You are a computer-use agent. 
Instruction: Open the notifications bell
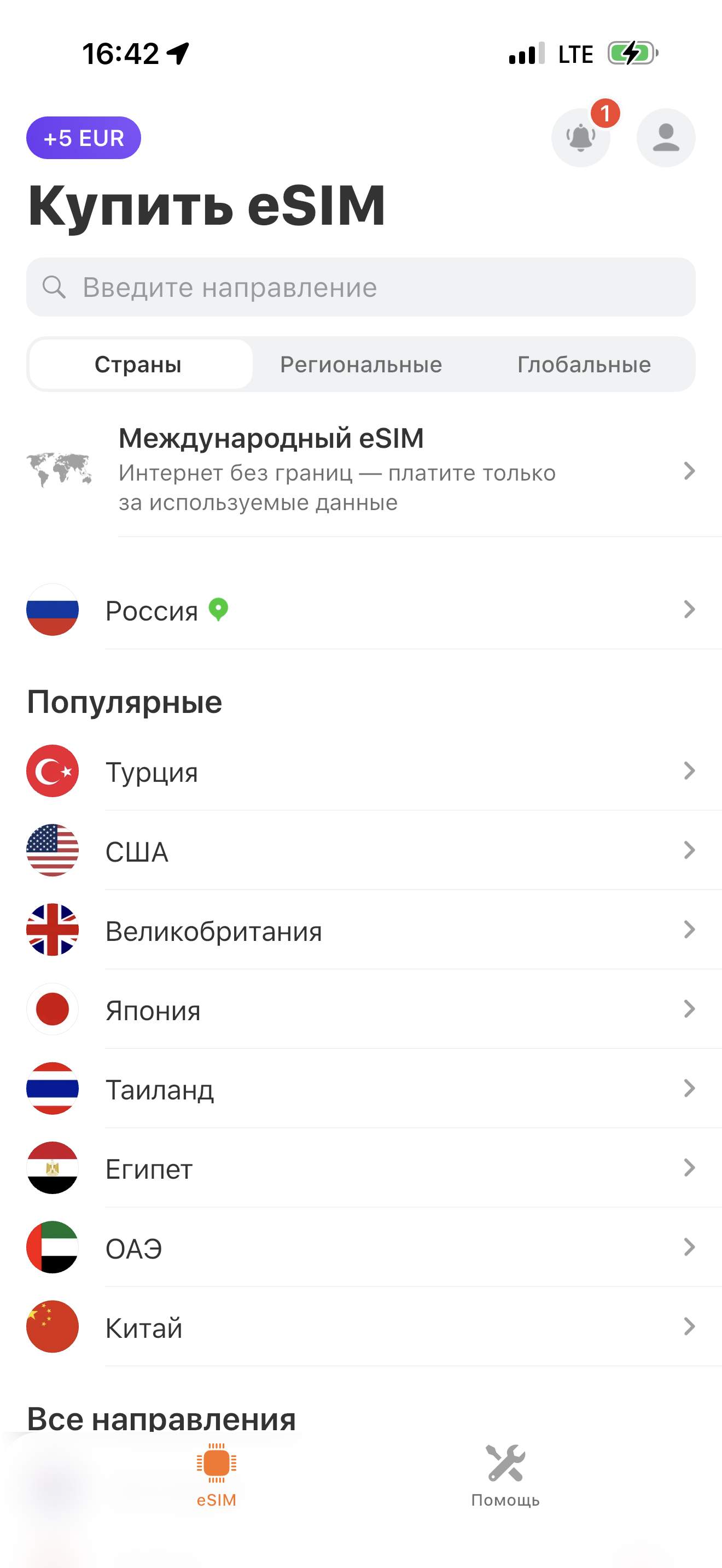[x=580, y=138]
